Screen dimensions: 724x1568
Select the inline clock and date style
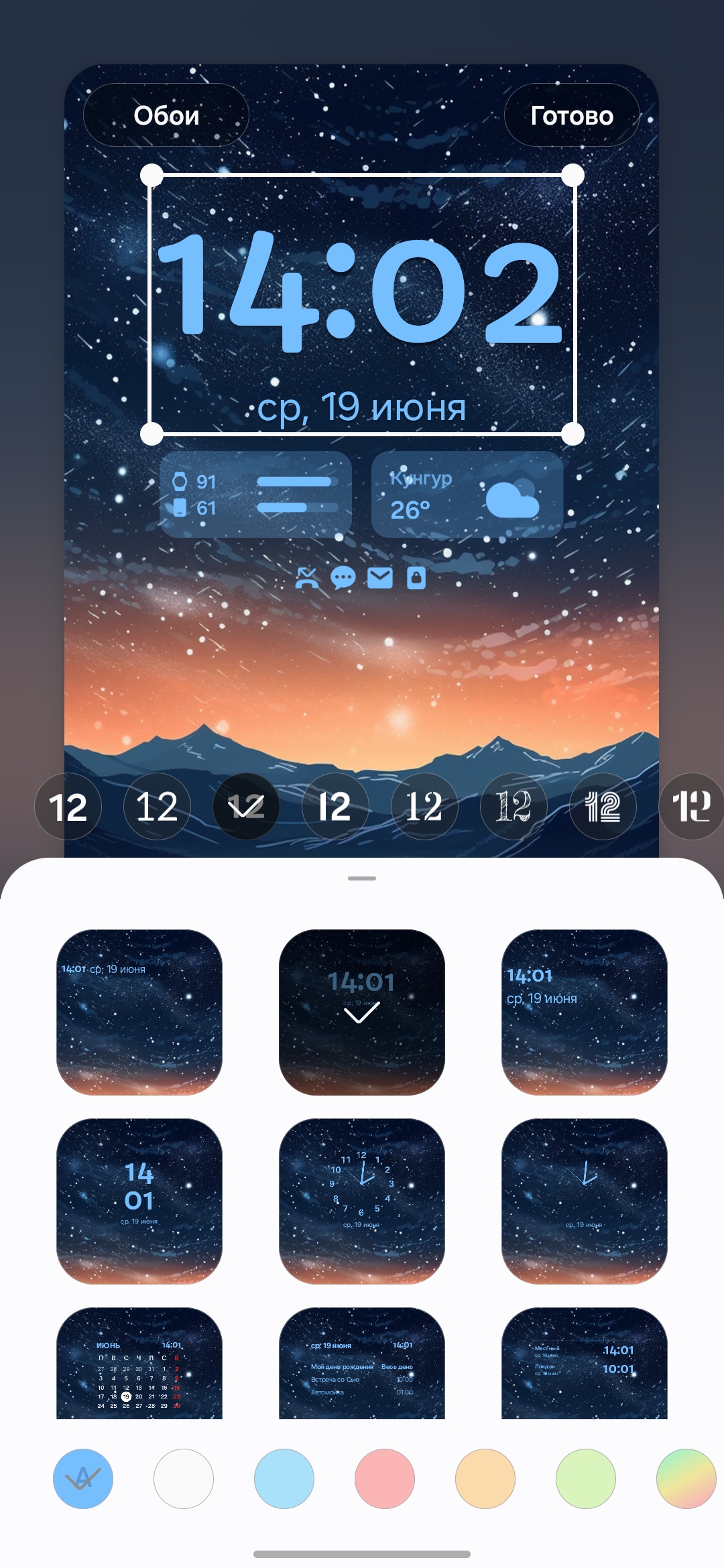point(139,1012)
